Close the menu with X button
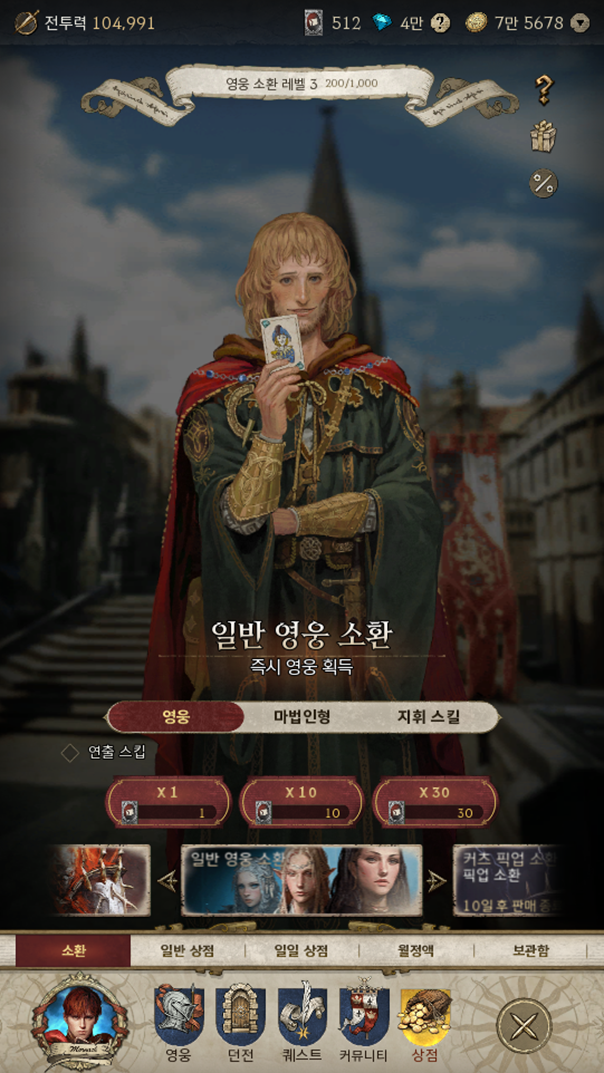604x1073 pixels. (524, 1026)
